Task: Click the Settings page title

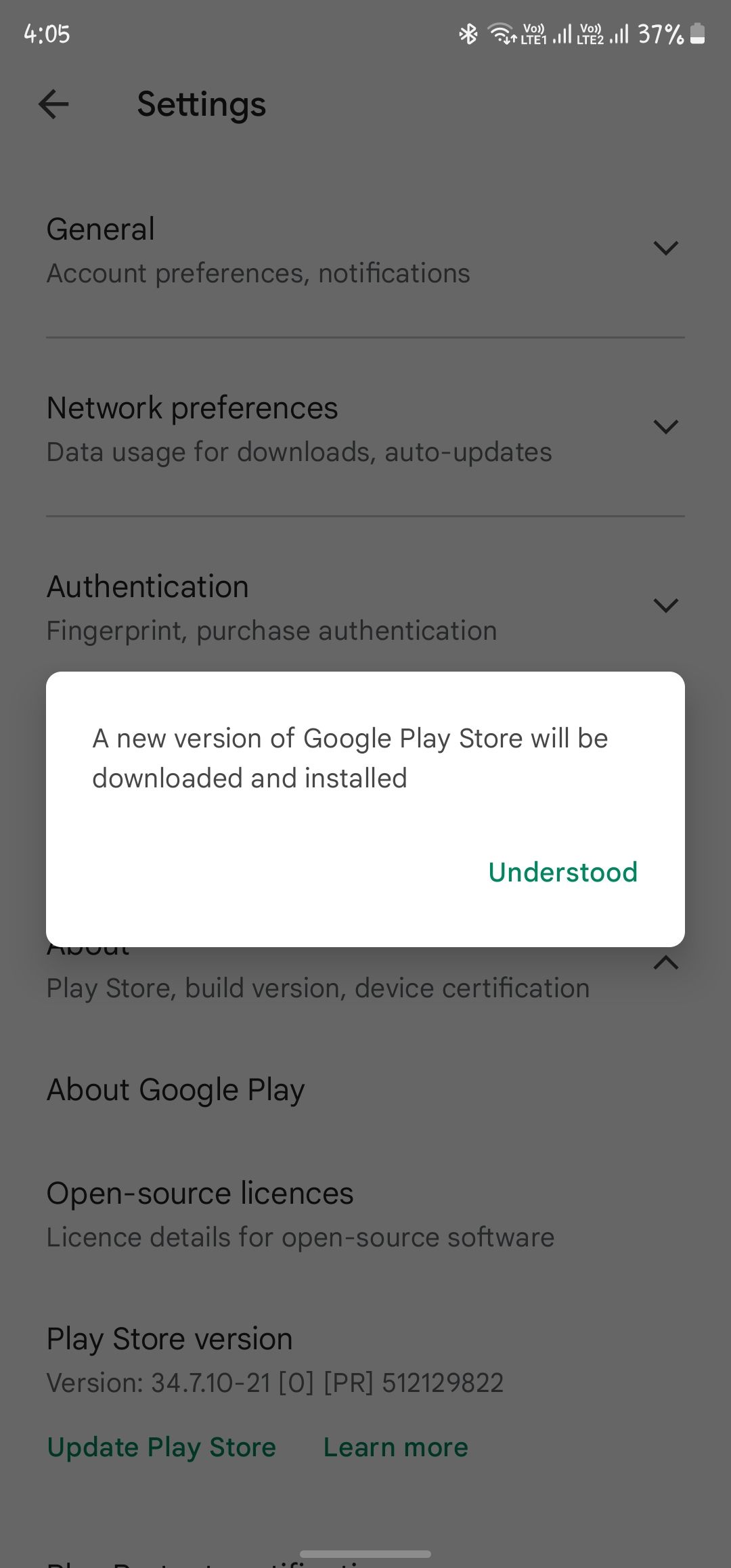Action: pyautogui.click(x=201, y=105)
